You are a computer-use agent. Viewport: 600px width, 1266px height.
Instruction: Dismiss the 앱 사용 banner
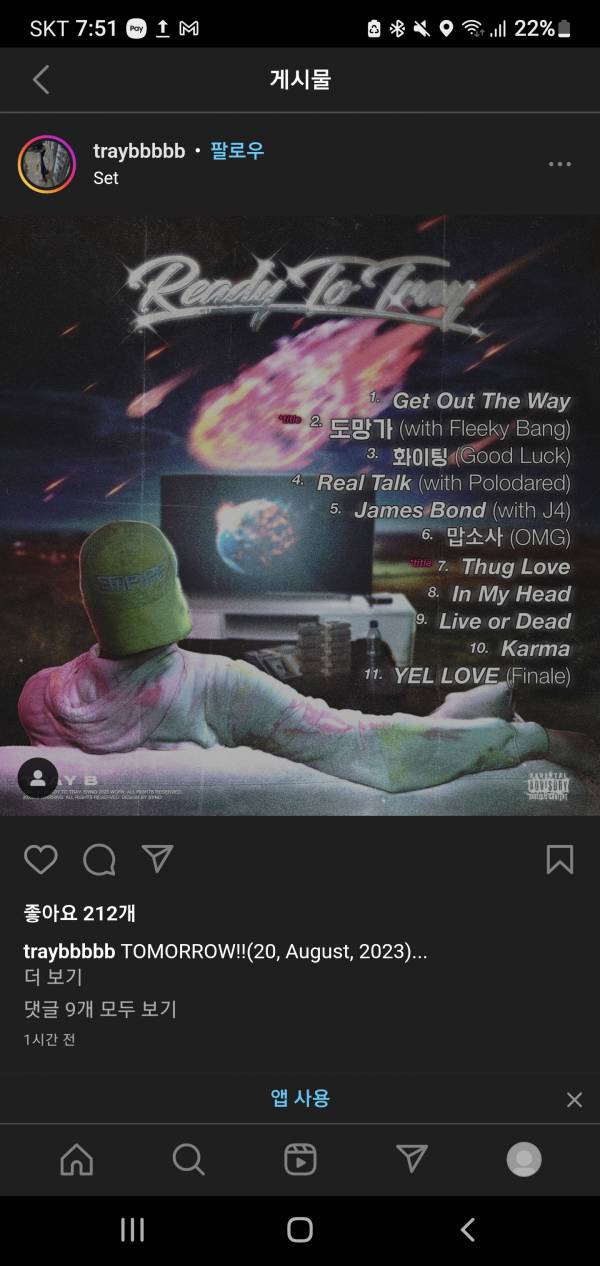click(x=574, y=1099)
